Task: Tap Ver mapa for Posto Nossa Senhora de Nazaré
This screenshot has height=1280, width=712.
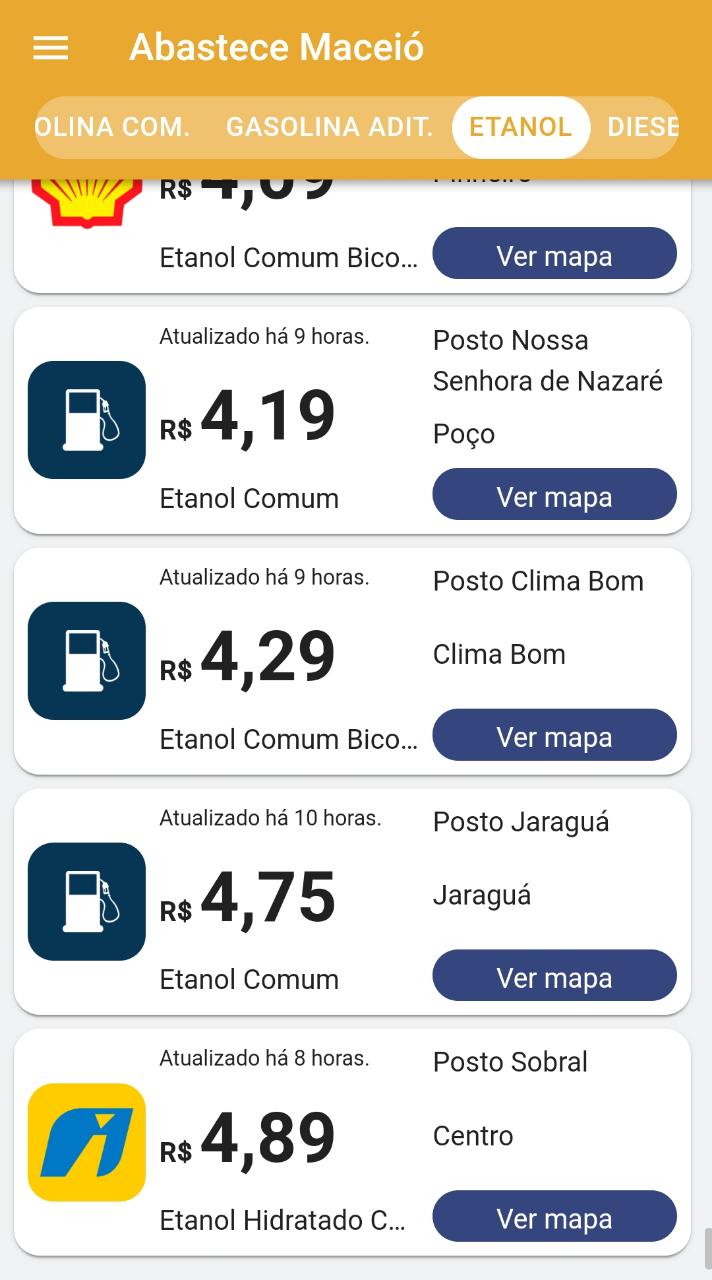Action: (554, 495)
